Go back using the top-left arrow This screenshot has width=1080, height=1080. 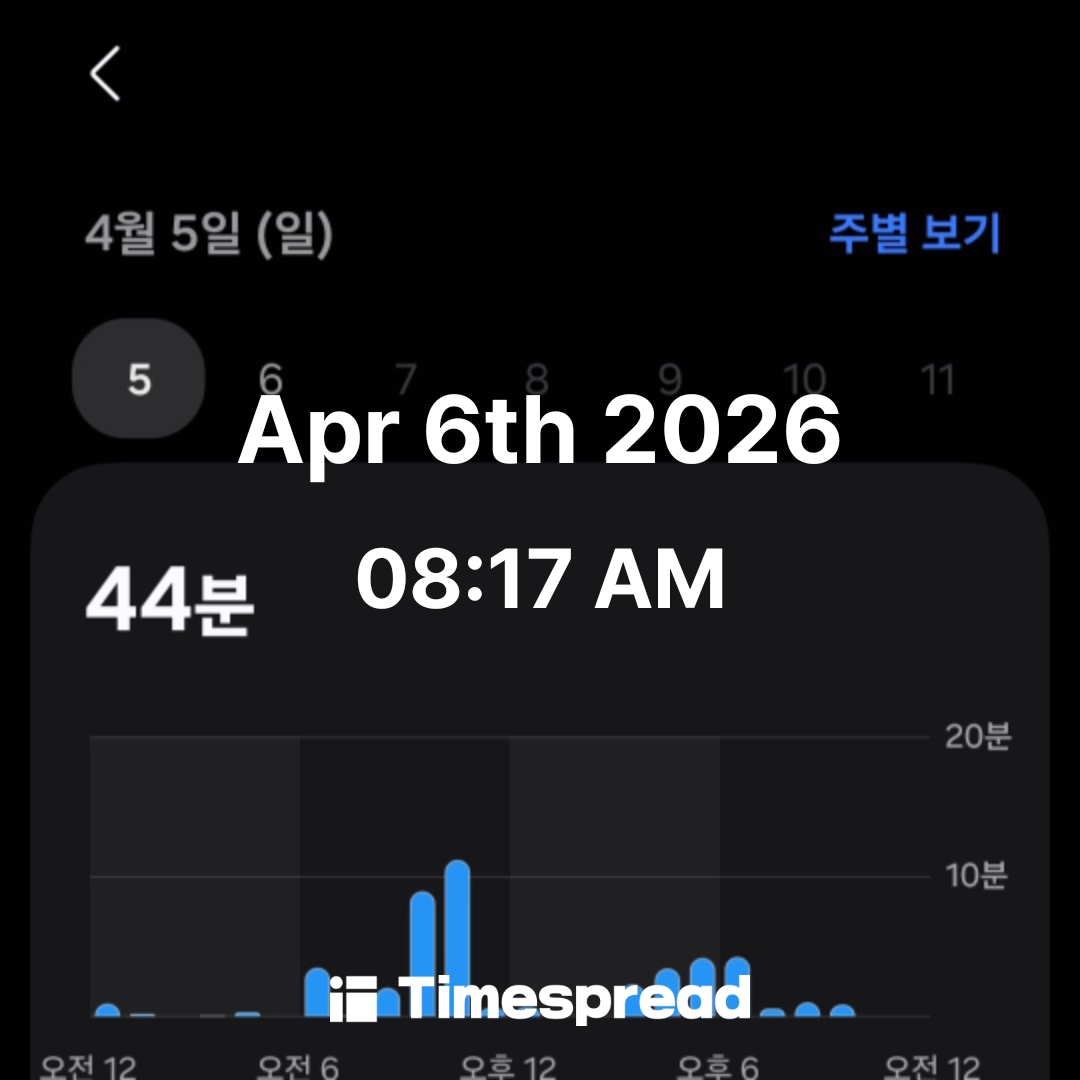tap(105, 74)
